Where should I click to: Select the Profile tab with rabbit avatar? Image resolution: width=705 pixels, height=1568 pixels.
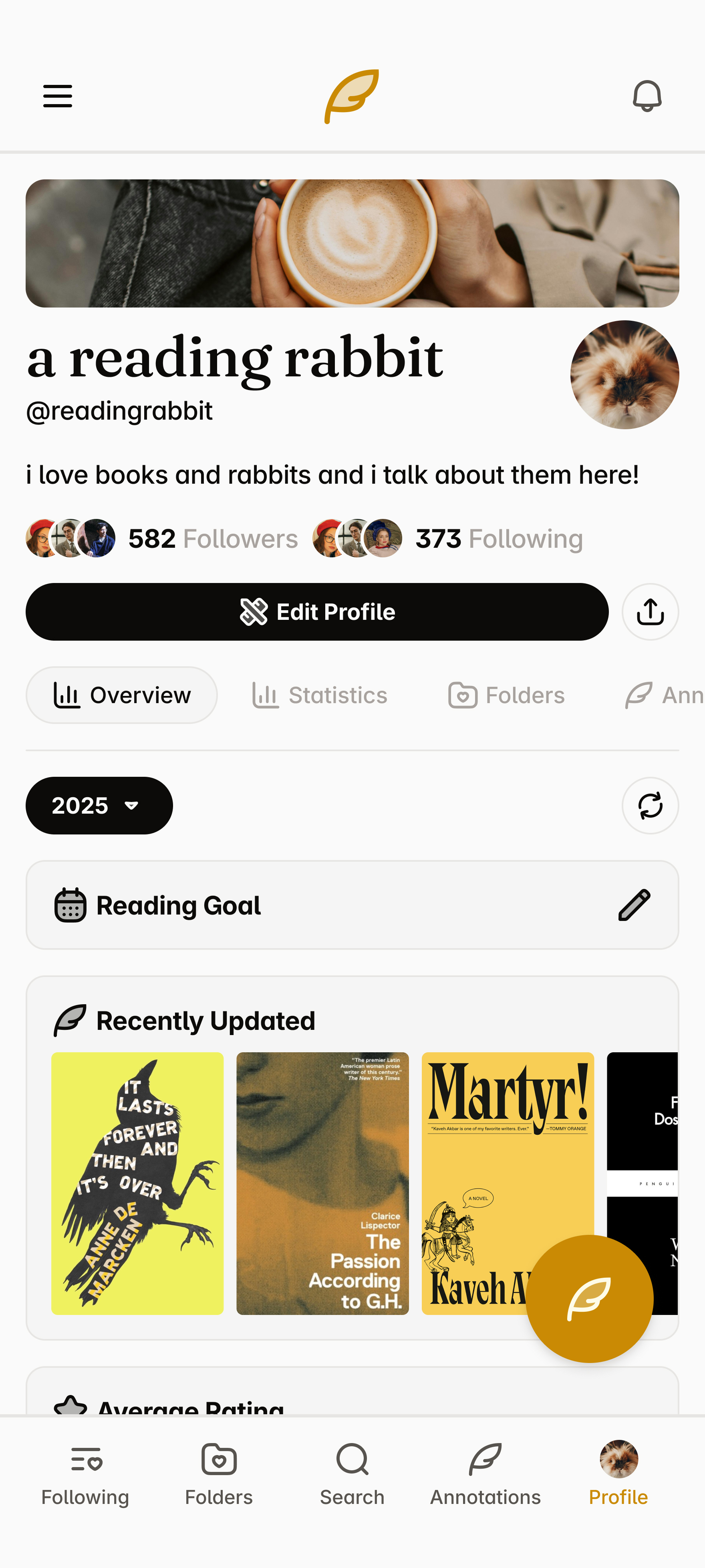[x=618, y=1476]
